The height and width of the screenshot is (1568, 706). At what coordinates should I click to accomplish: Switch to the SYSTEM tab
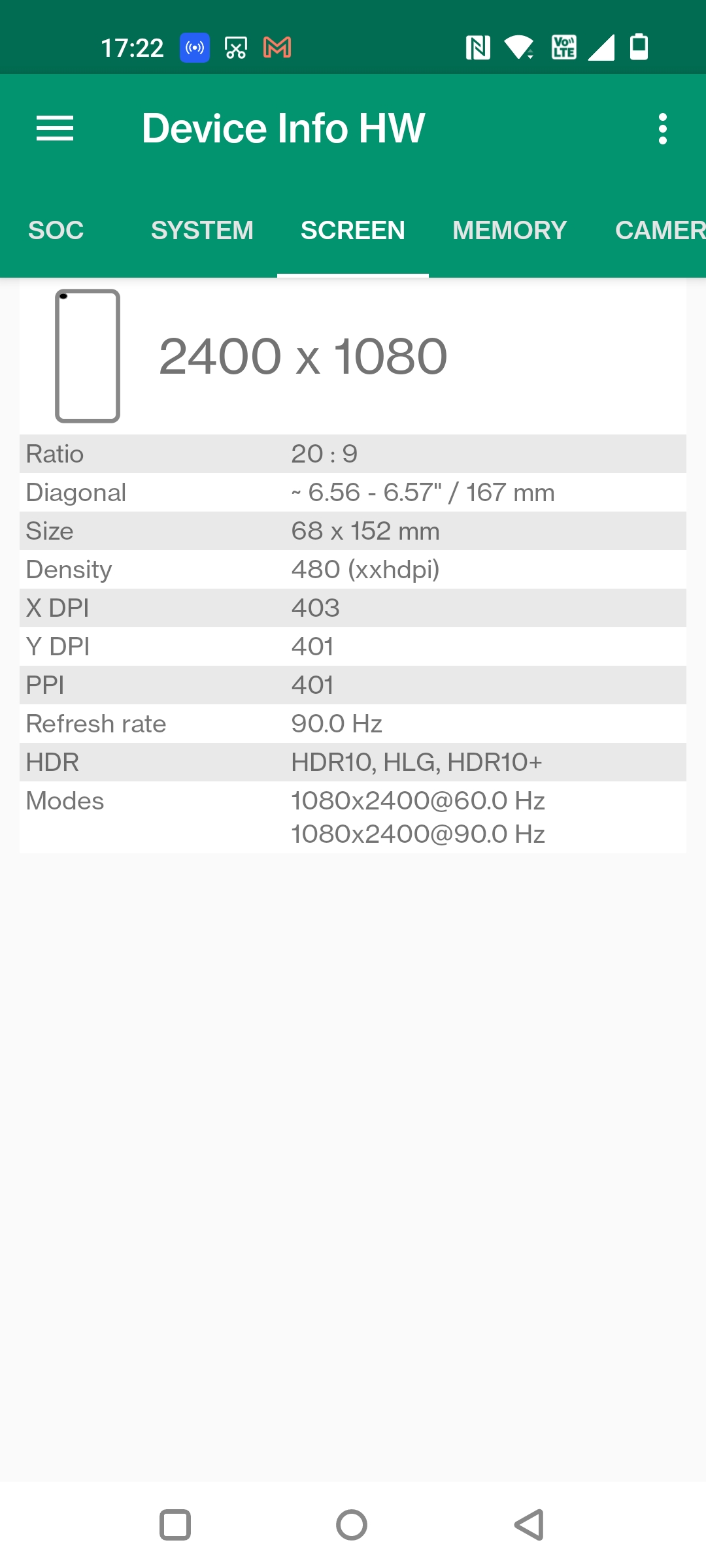pos(202,230)
